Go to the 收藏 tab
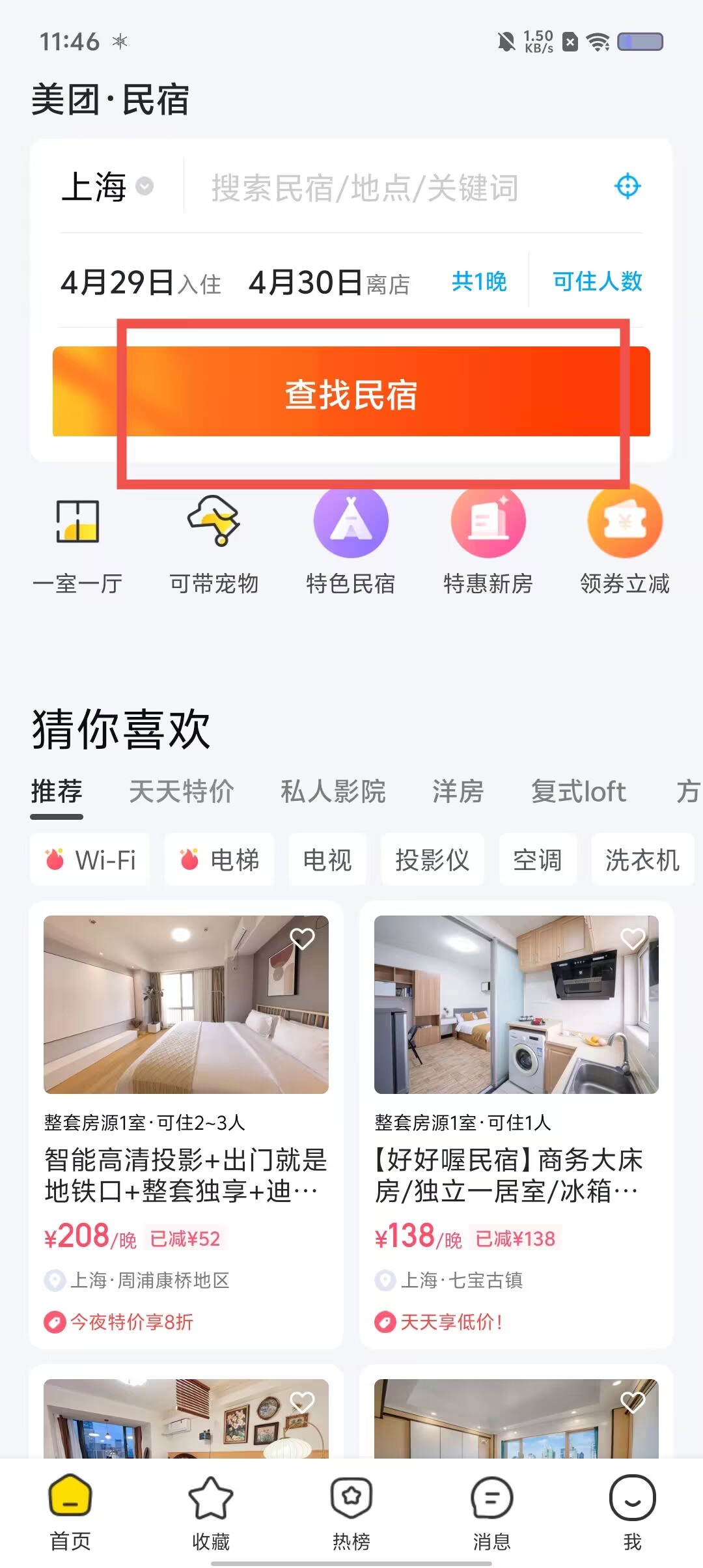This screenshot has width=703, height=1568. coord(210,1512)
